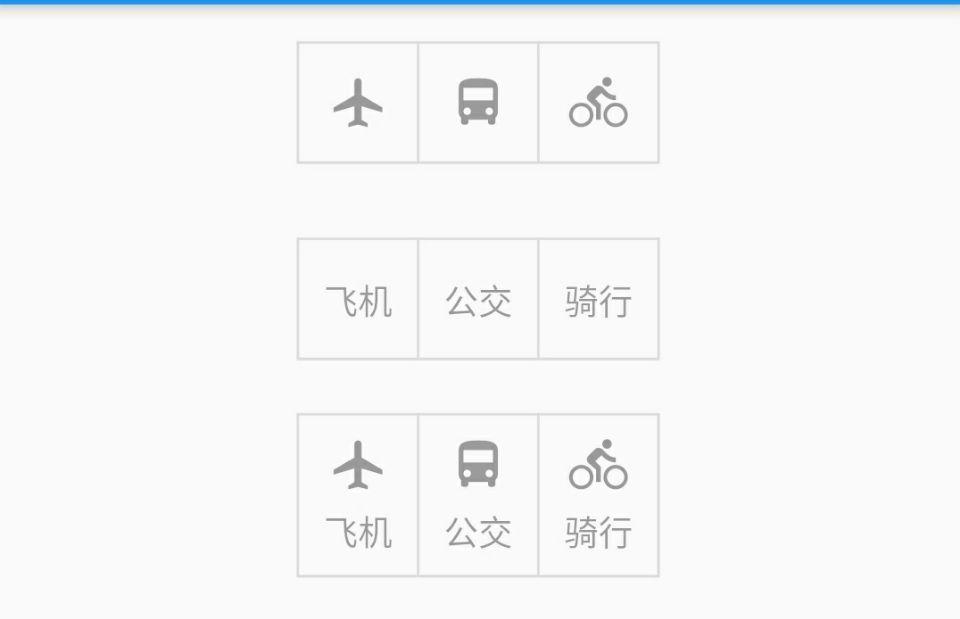
Task: Tap the cycling button labeled 骑行
Action: [x=598, y=495]
